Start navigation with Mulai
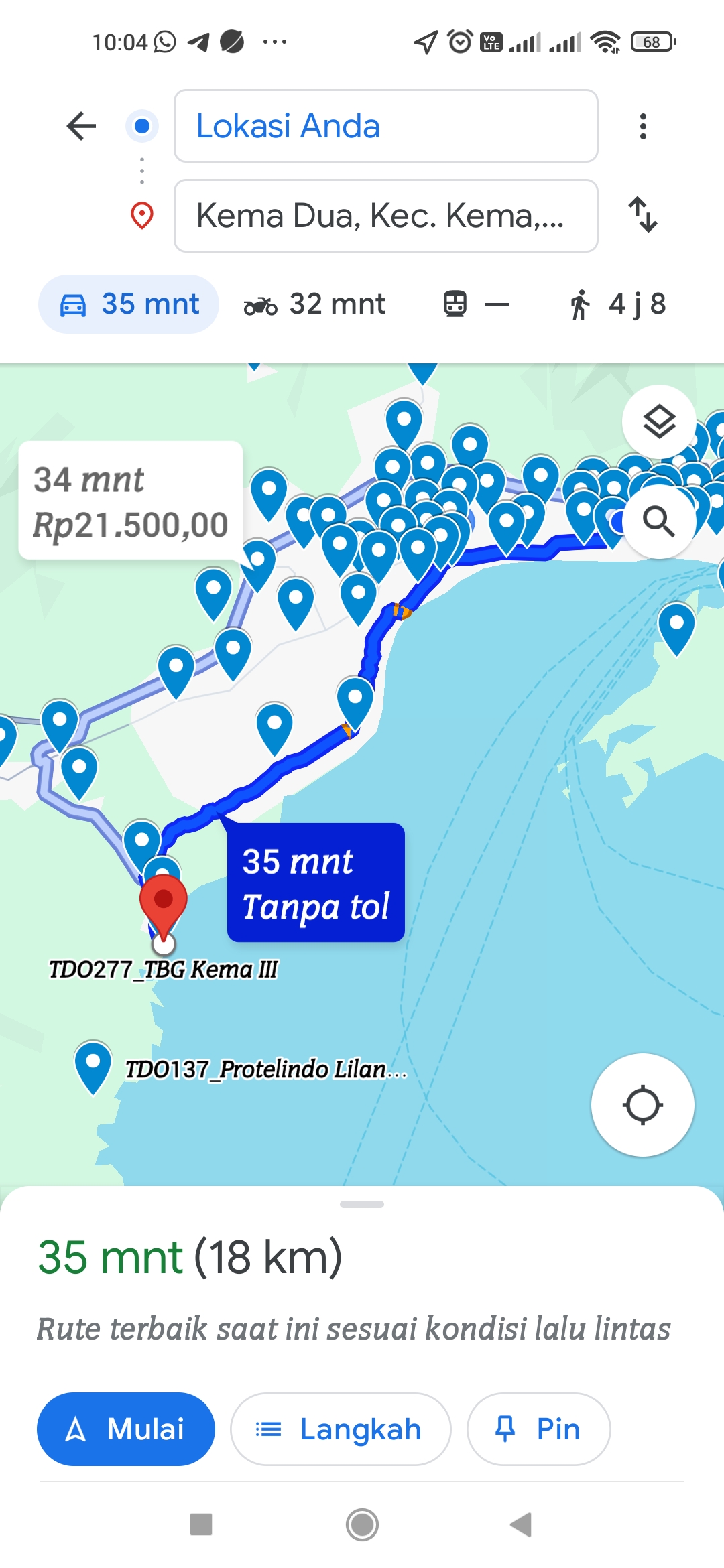This screenshot has width=724, height=1568. 126,1429
